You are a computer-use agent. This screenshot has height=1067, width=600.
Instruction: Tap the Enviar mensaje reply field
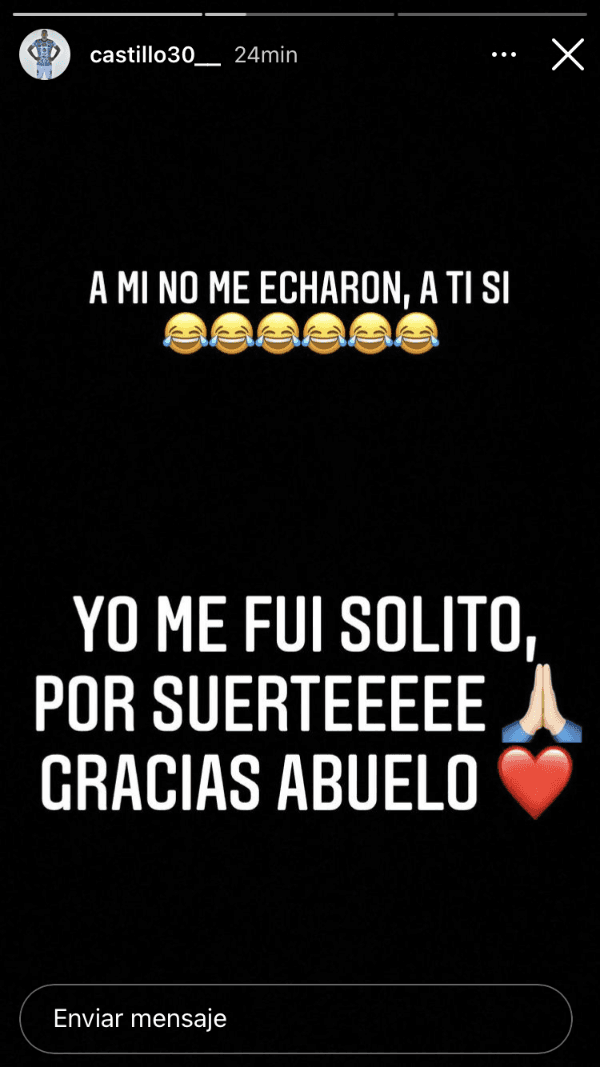click(296, 1018)
